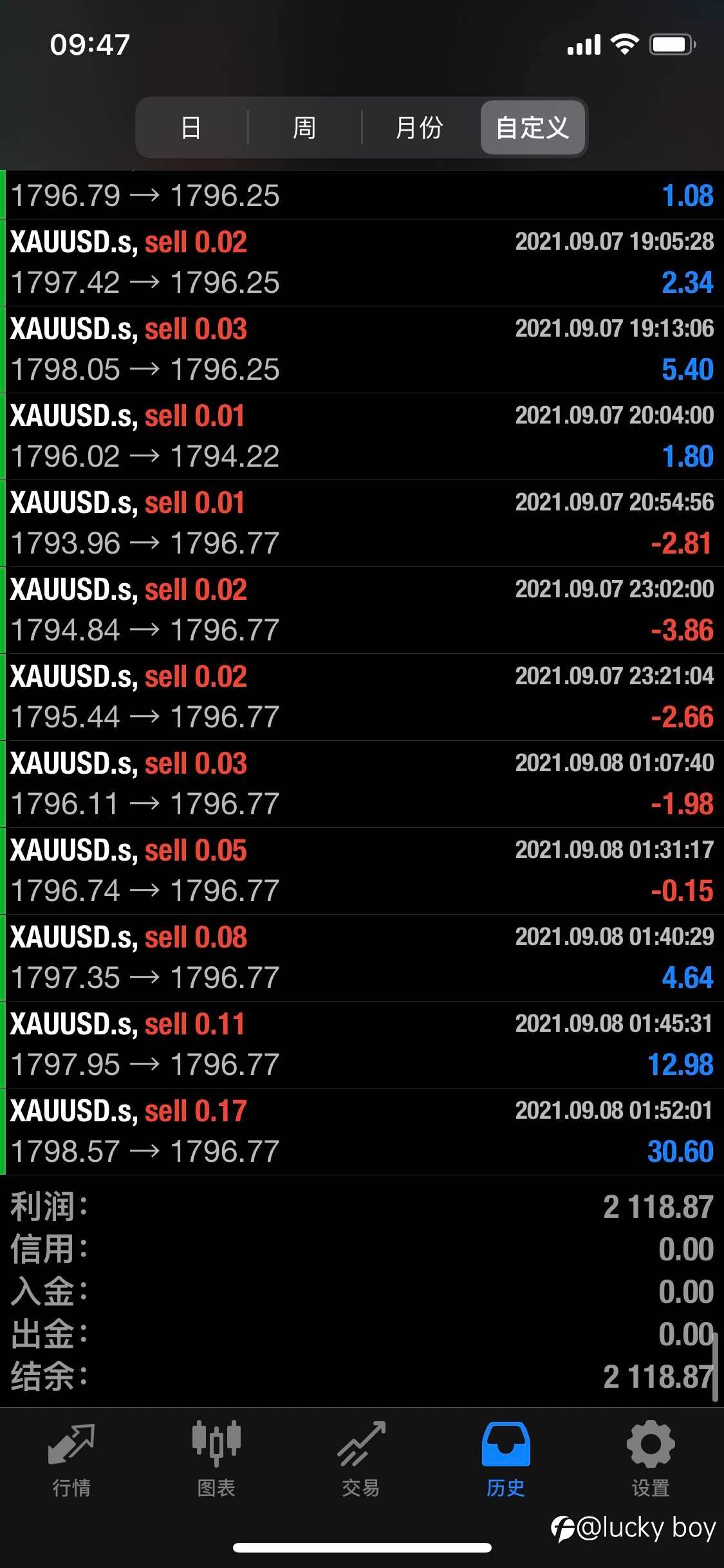
Task: Show details of the 19:05:28 sell trade
Action: pos(362,263)
